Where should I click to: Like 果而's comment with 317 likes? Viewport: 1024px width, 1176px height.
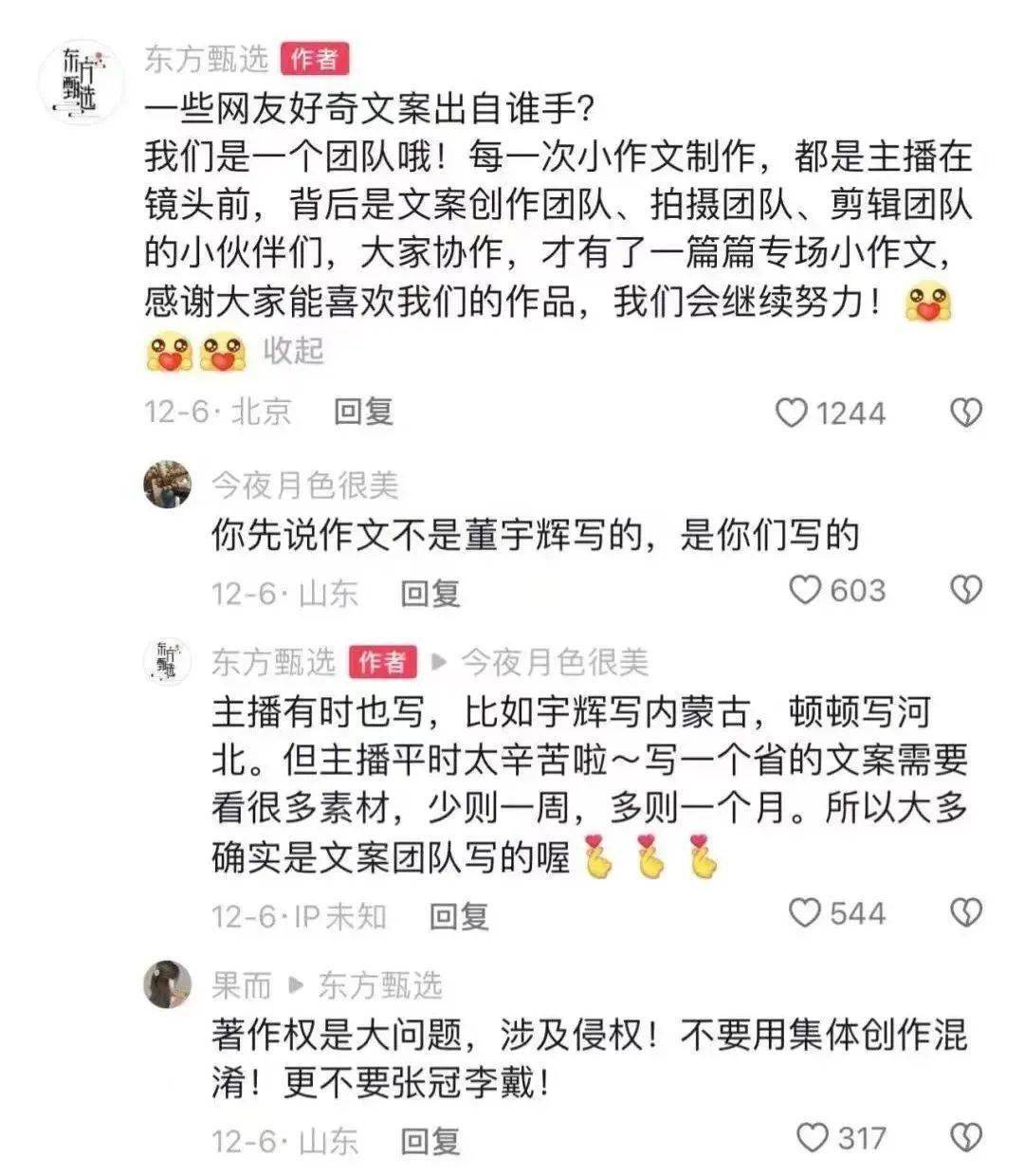[812, 1138]
